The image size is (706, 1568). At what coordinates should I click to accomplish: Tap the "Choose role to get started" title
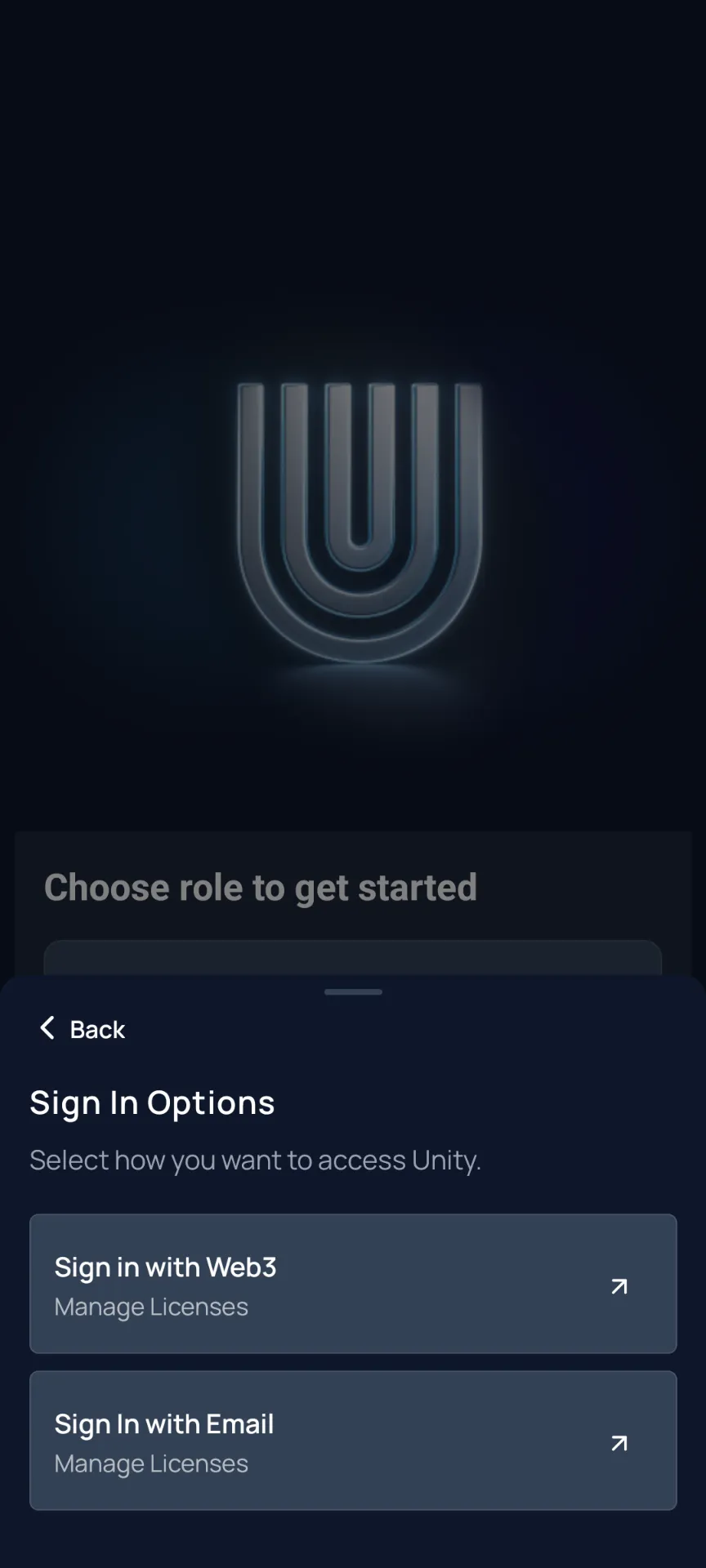tap(261, 888)
